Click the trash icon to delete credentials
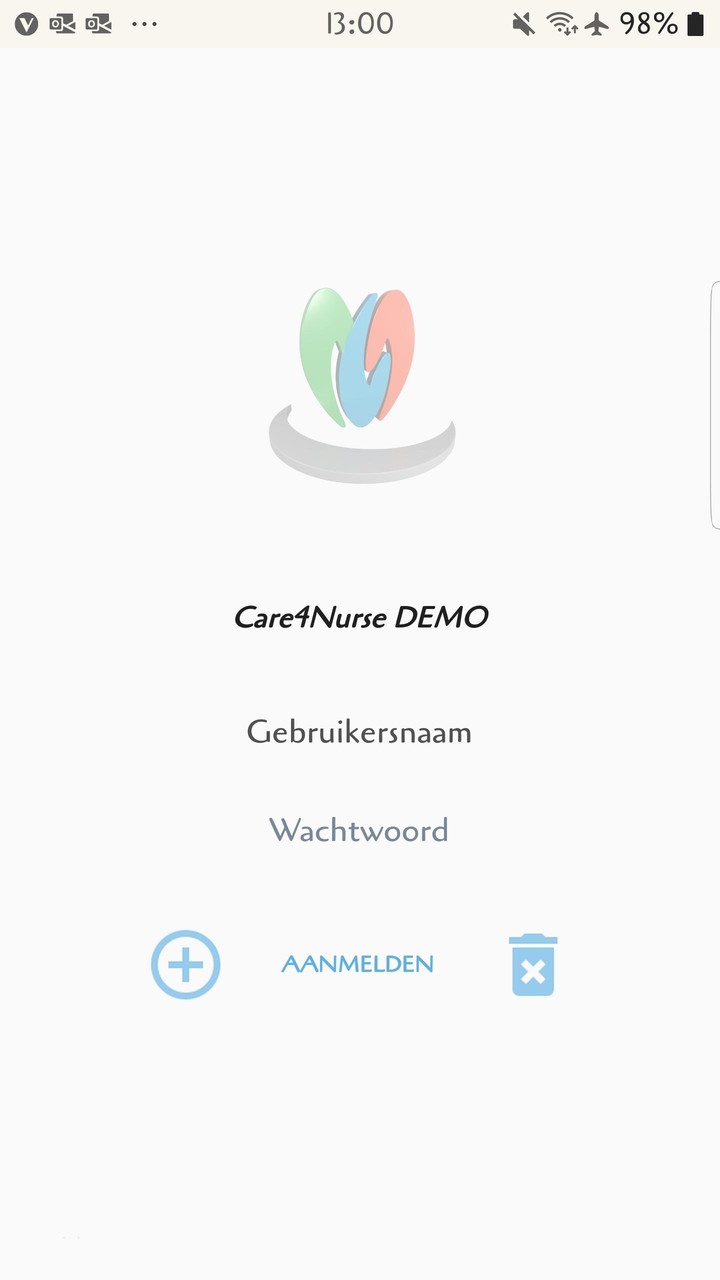The image size is (720, 1280). tap(533, 963)
